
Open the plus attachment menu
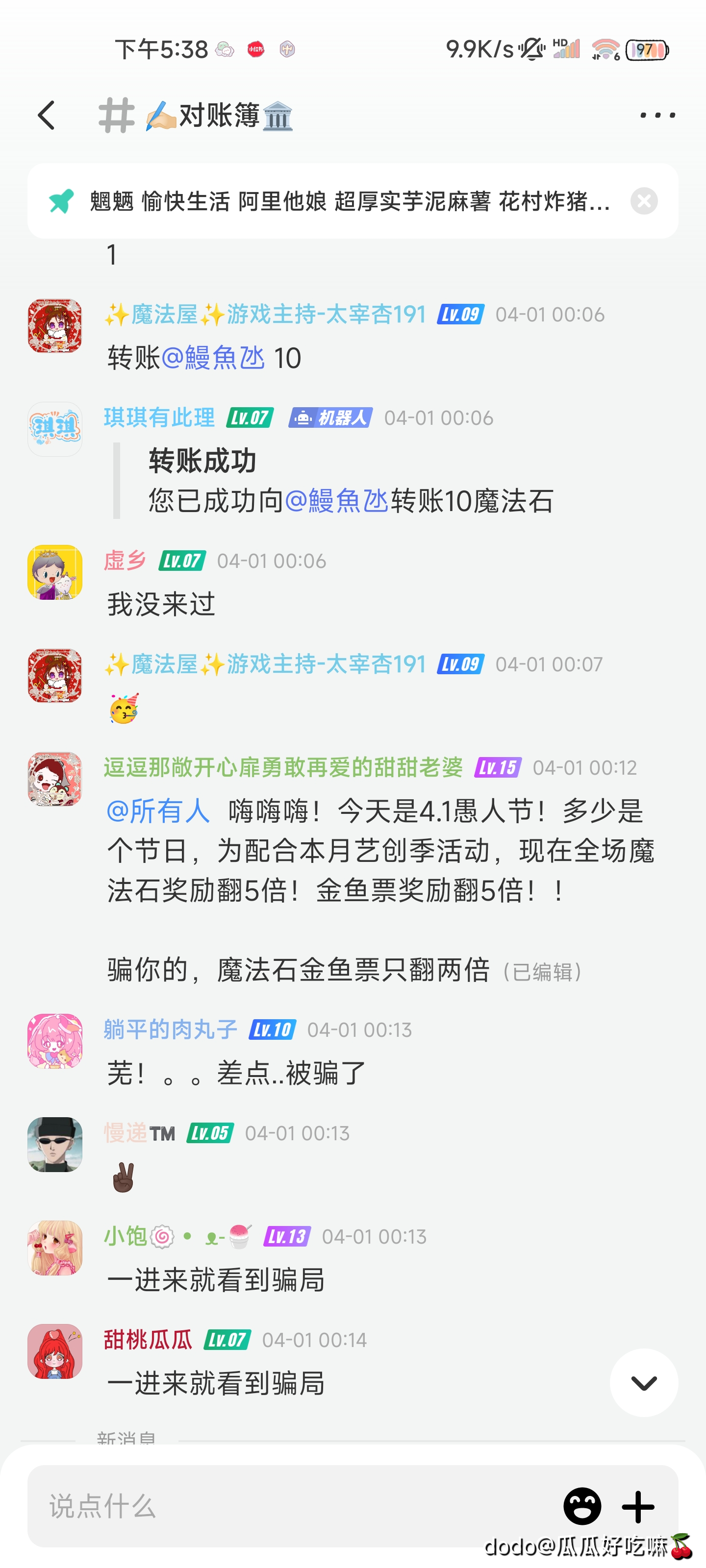tap(638, 1506)
